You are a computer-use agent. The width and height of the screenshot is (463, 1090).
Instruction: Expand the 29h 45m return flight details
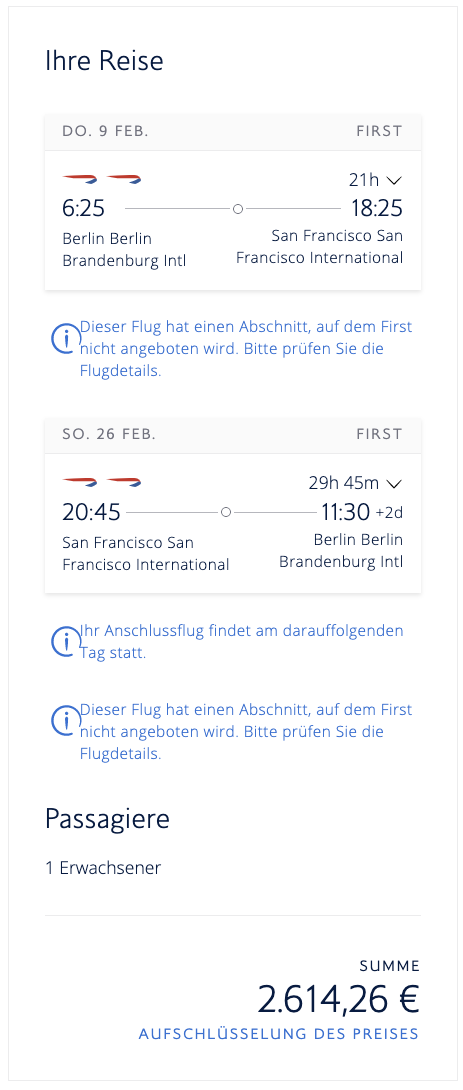click(355, 482)
